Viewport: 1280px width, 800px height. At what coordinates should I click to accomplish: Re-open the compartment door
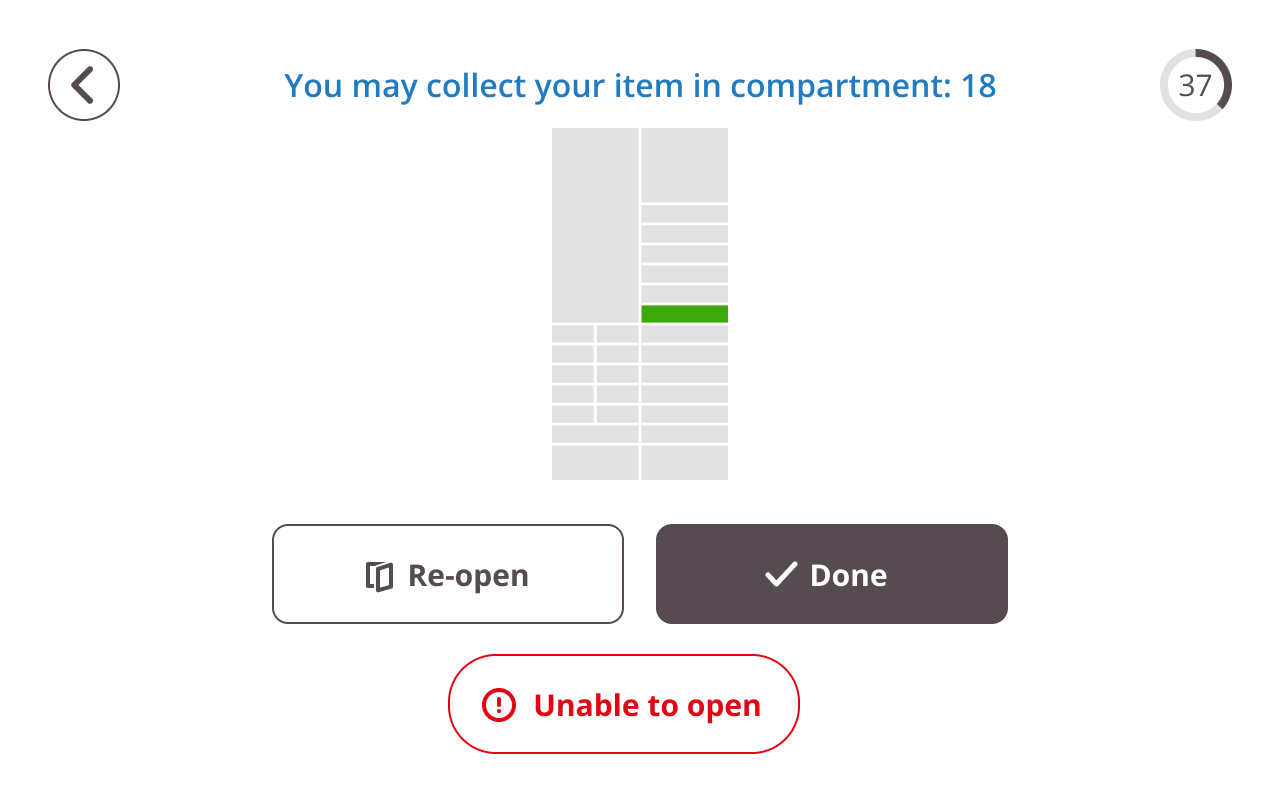pyautogui.click(x=448, y=574)
